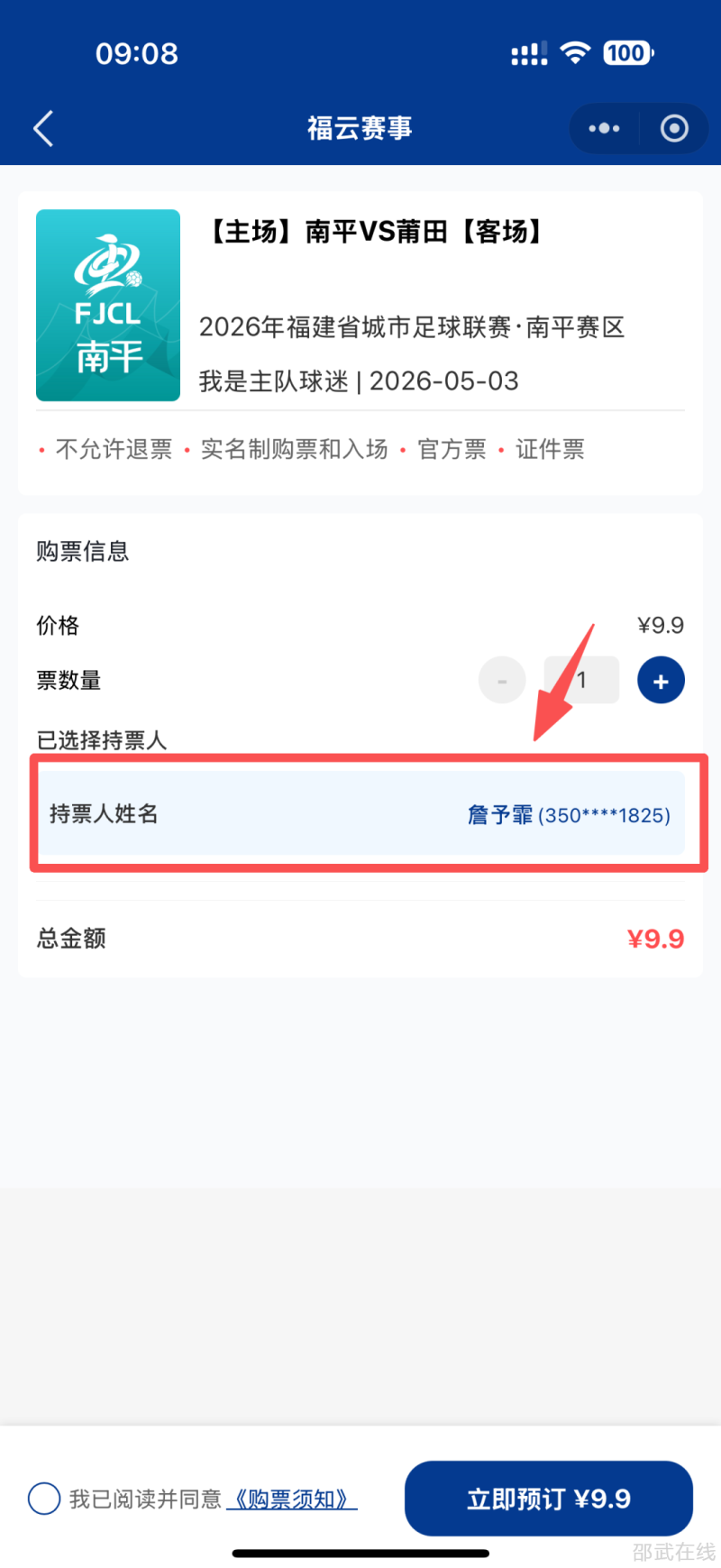Tap 立即预订 ¥9.9 to book

point(548,1499)
